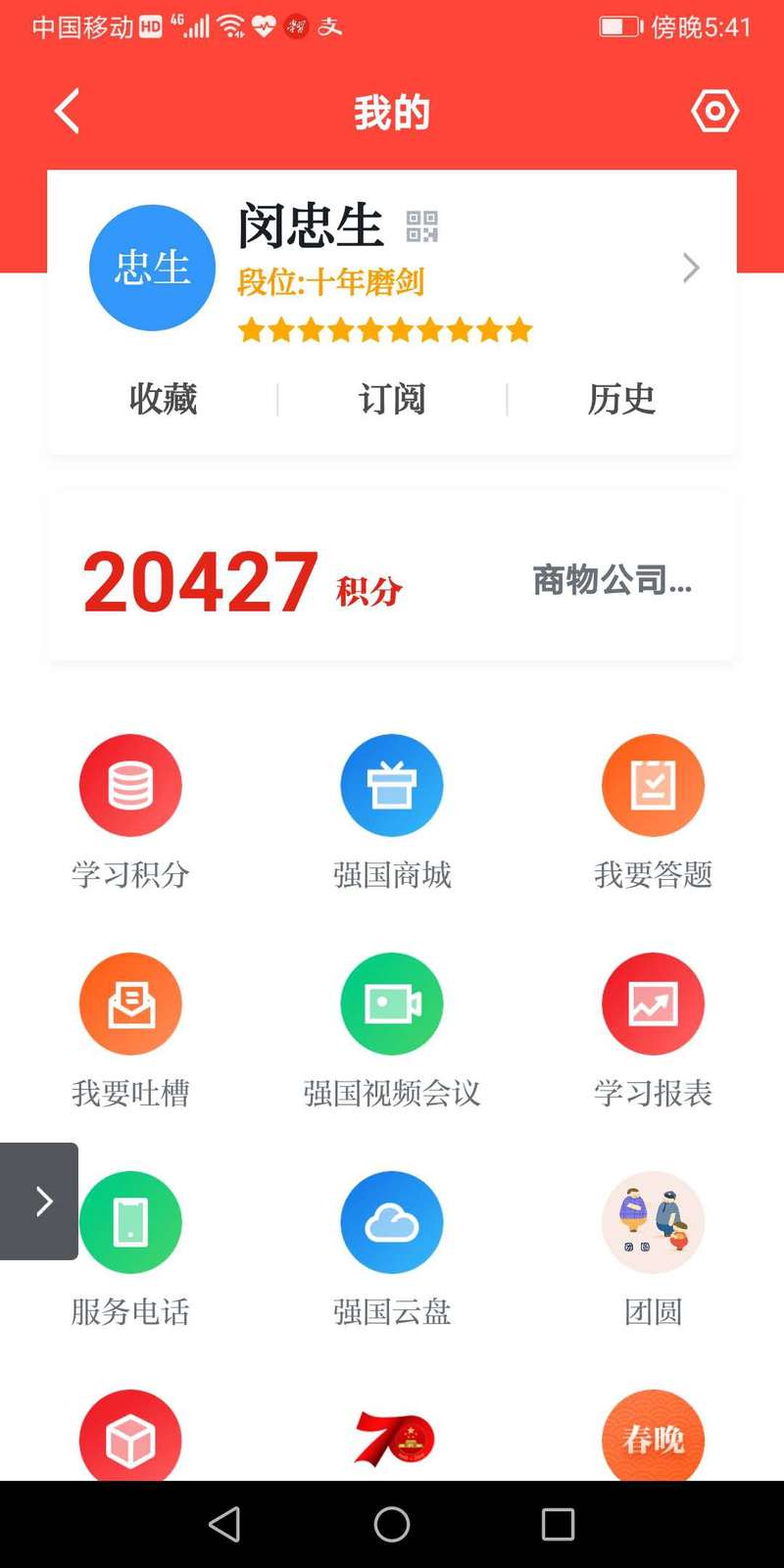Open the 20427 积分 points card
The width and height of the screenshot is (784, 1568).
coord(243,582)
